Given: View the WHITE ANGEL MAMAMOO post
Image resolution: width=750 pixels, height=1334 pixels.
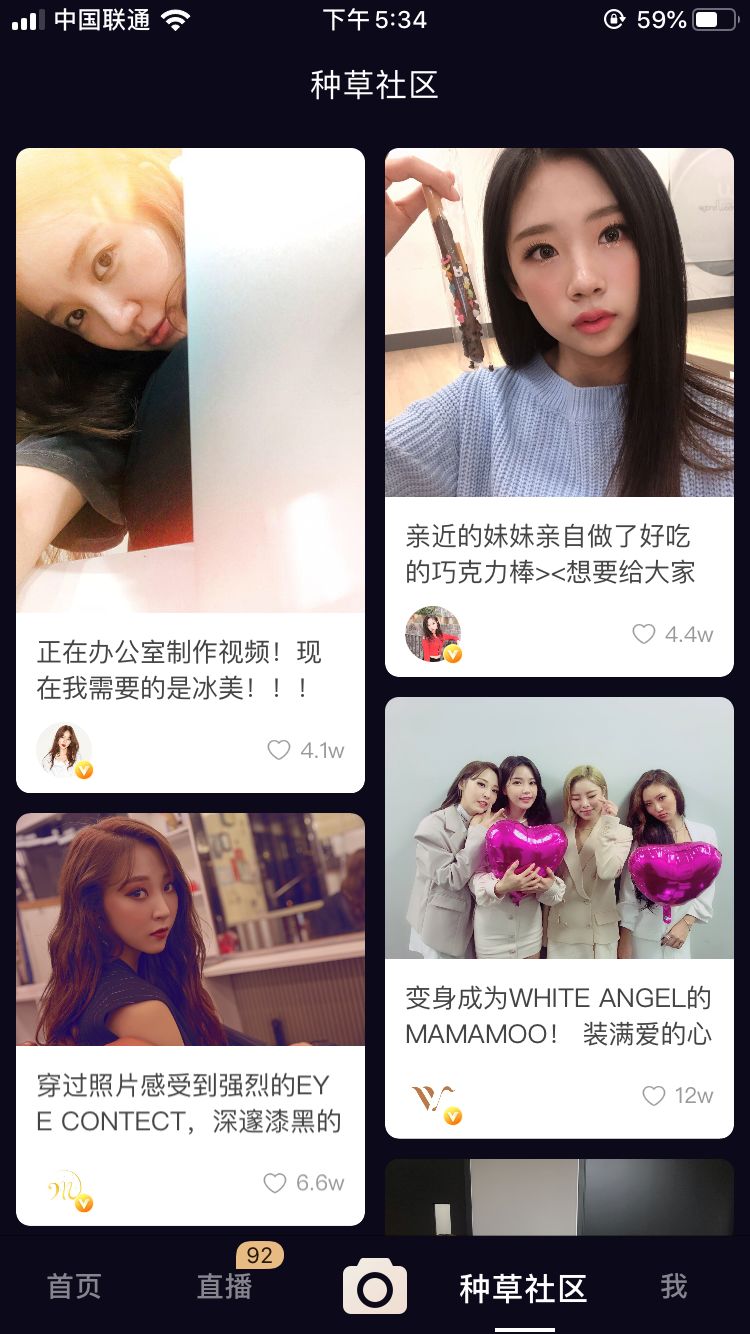Looking at the screenshot, I should [559, 828].
